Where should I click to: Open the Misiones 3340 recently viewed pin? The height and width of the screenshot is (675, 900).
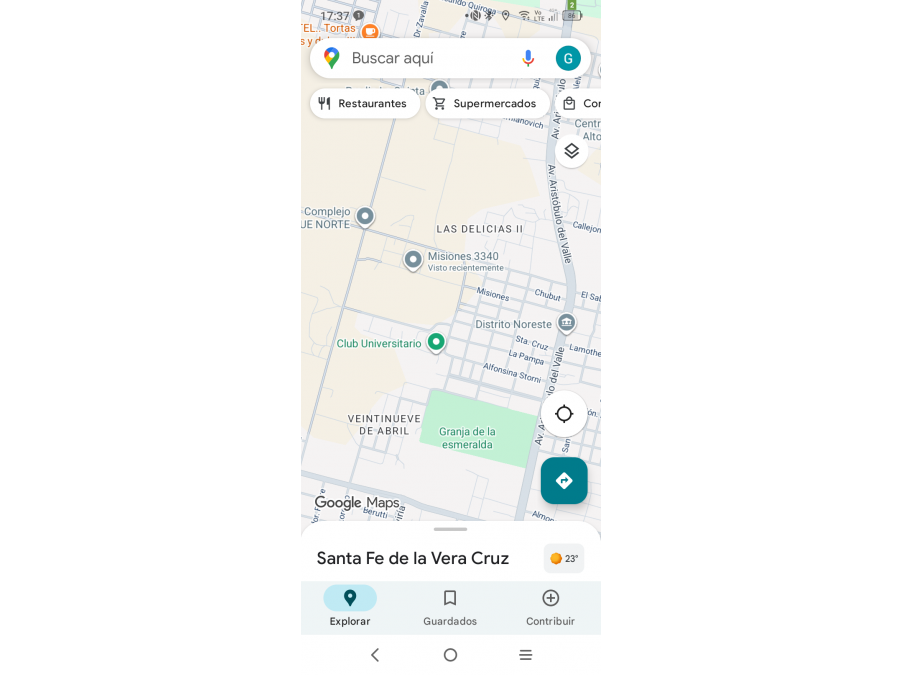413,260
